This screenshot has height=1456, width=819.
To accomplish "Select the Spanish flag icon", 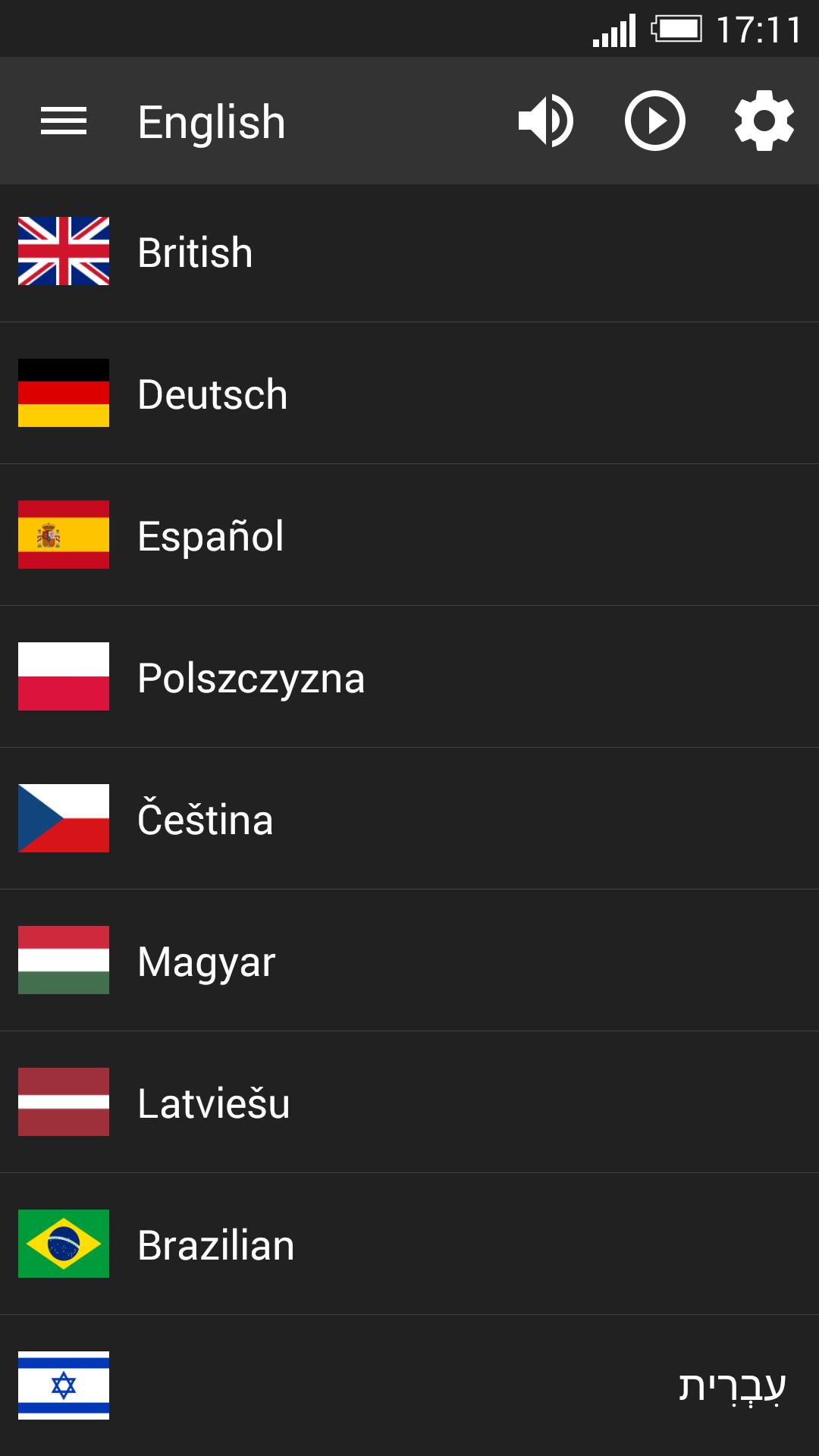I will pos(62,535).
